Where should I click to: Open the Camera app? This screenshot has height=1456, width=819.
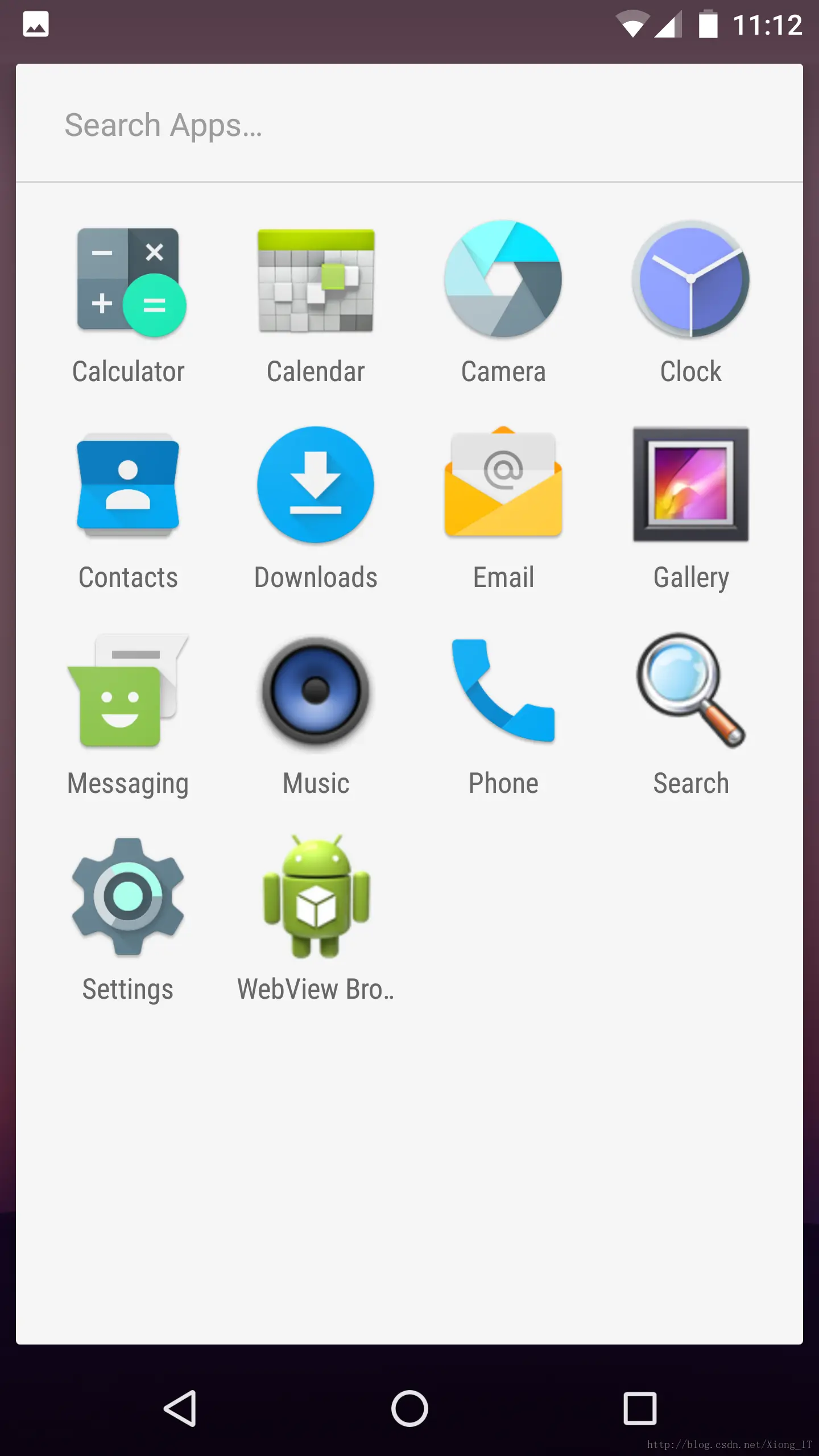[503, 282]
